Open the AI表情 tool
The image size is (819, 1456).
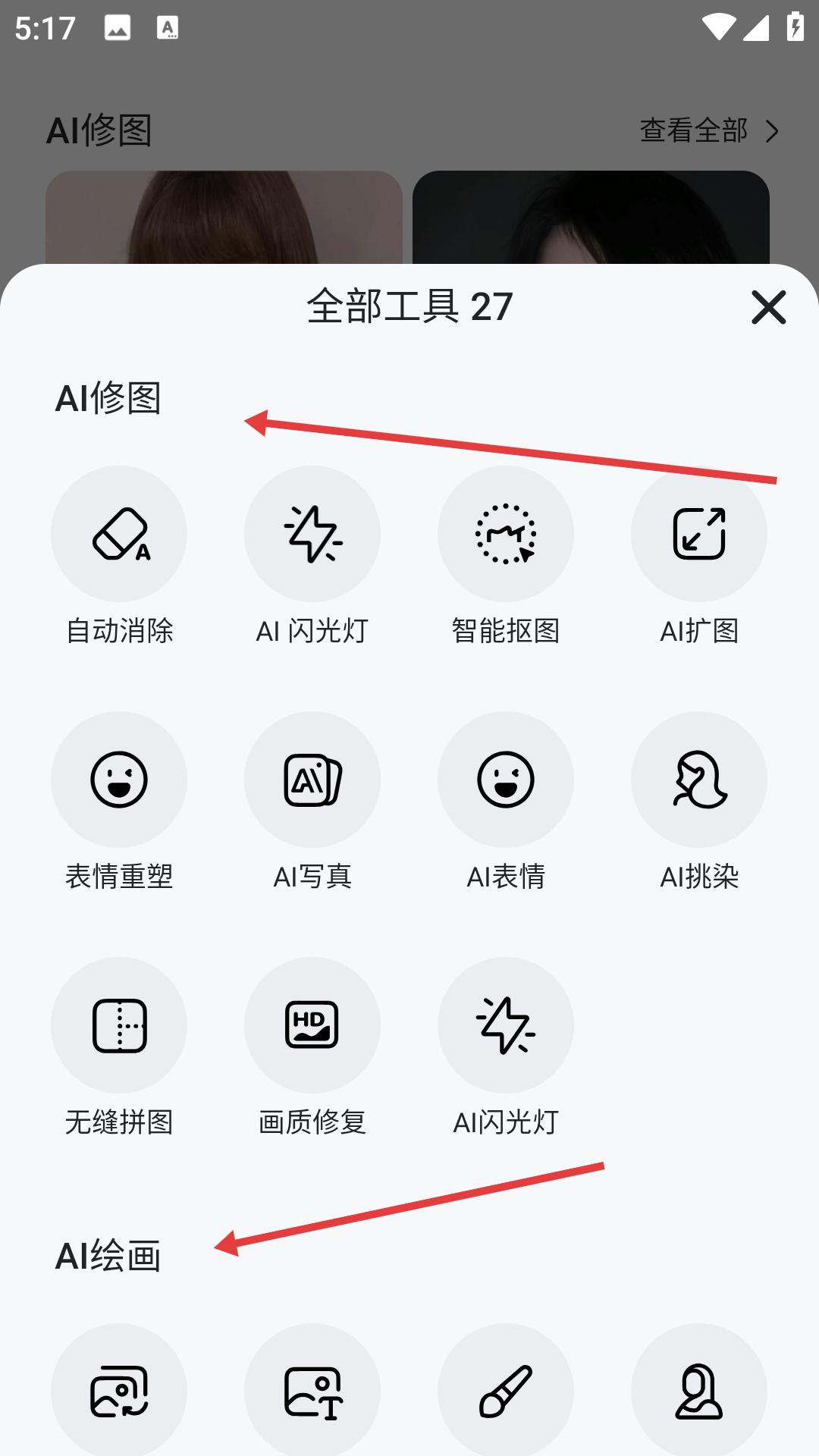506,780
